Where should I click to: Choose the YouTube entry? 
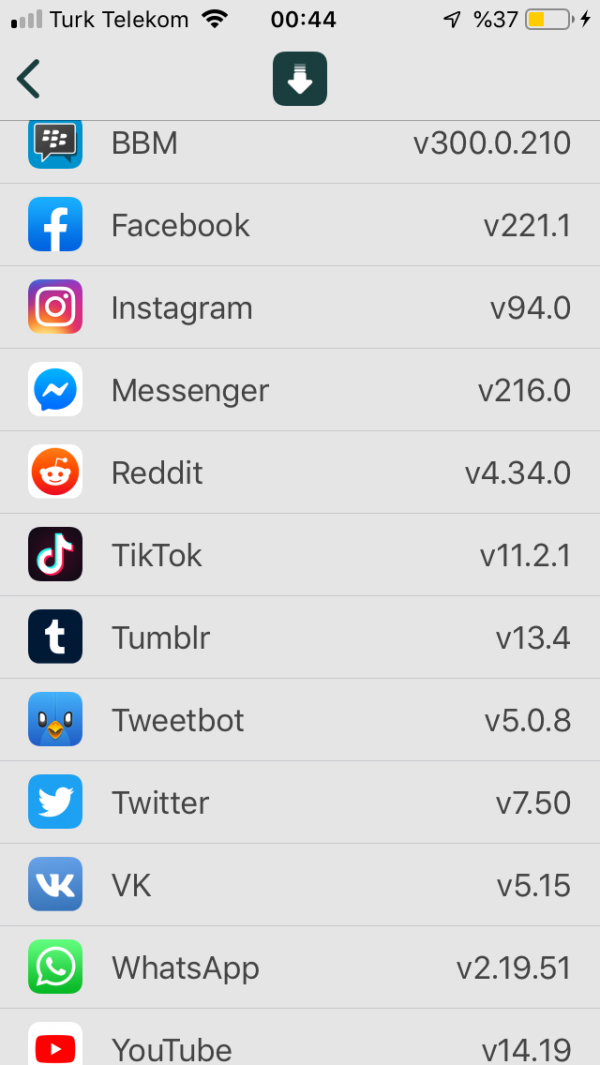(x=300, y=1045)
